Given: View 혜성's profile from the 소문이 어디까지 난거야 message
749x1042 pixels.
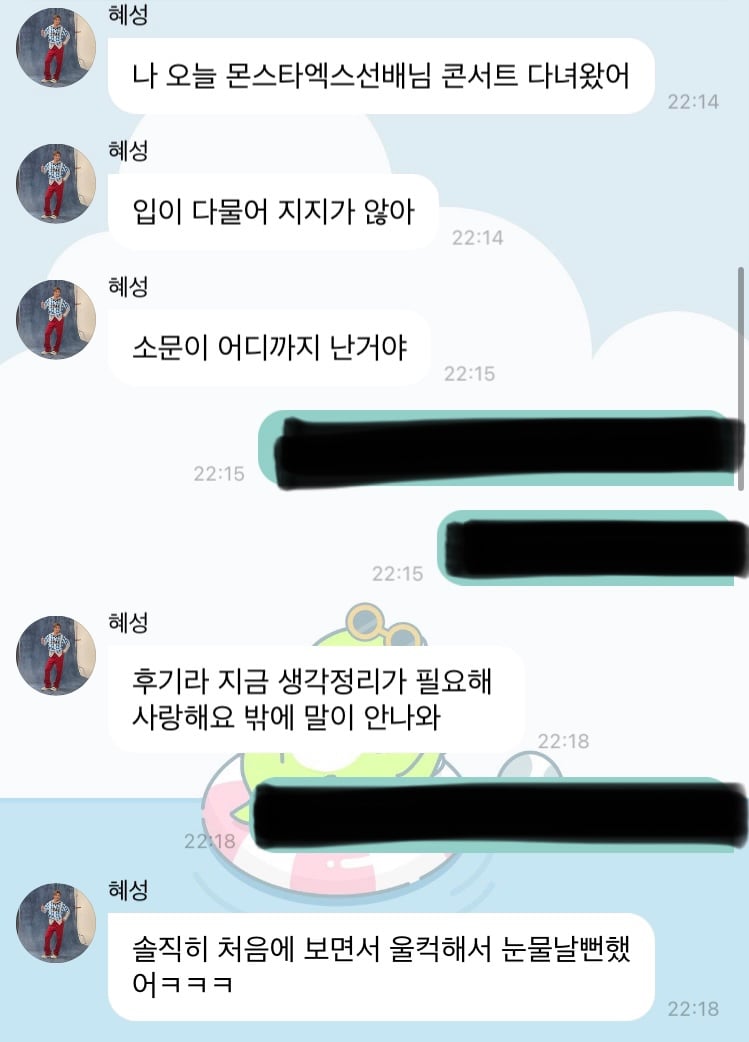Looking at the screenshot, I should coord(56,319).
